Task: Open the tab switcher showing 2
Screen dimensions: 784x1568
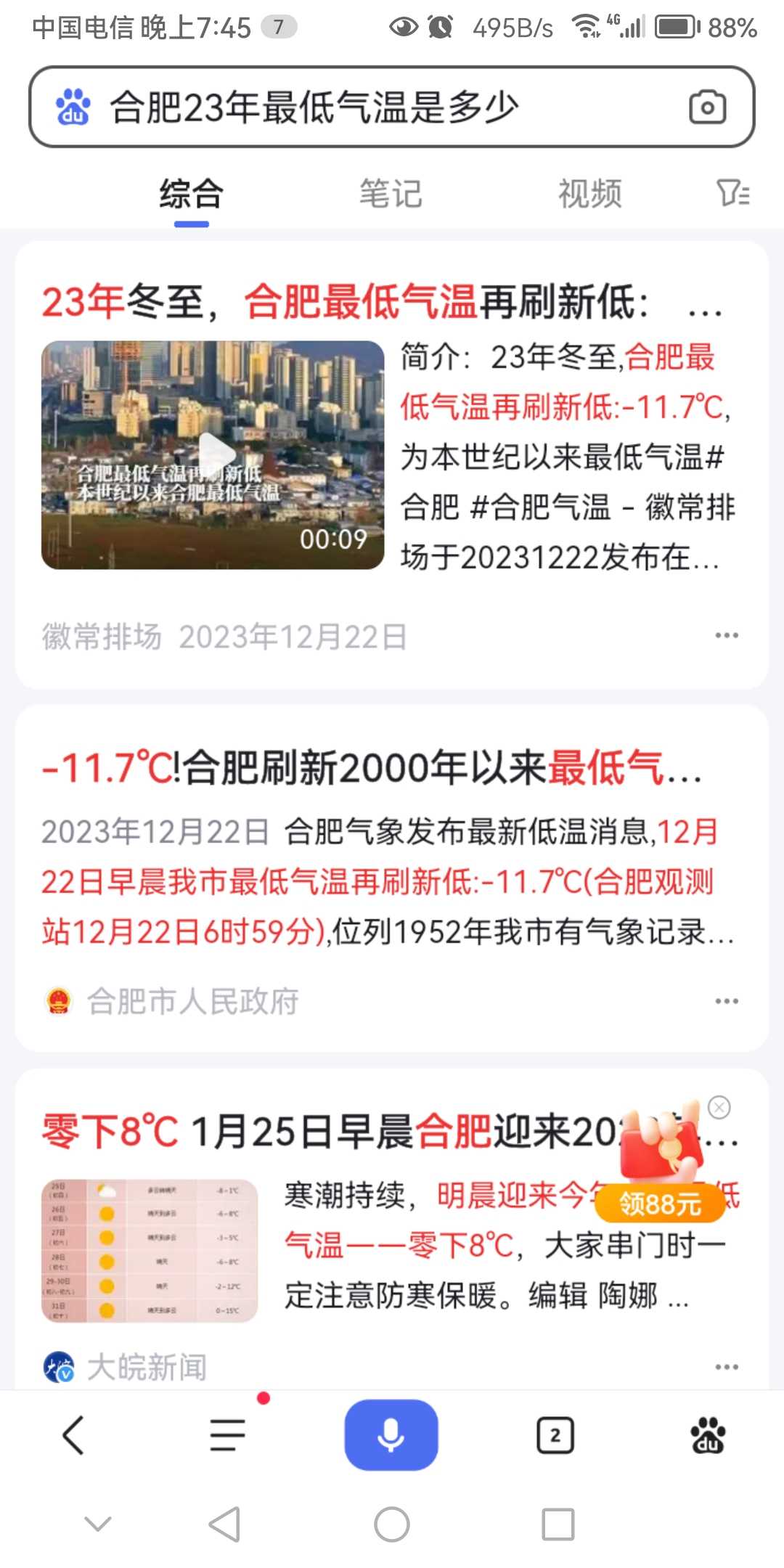Action: point(555,1435)
